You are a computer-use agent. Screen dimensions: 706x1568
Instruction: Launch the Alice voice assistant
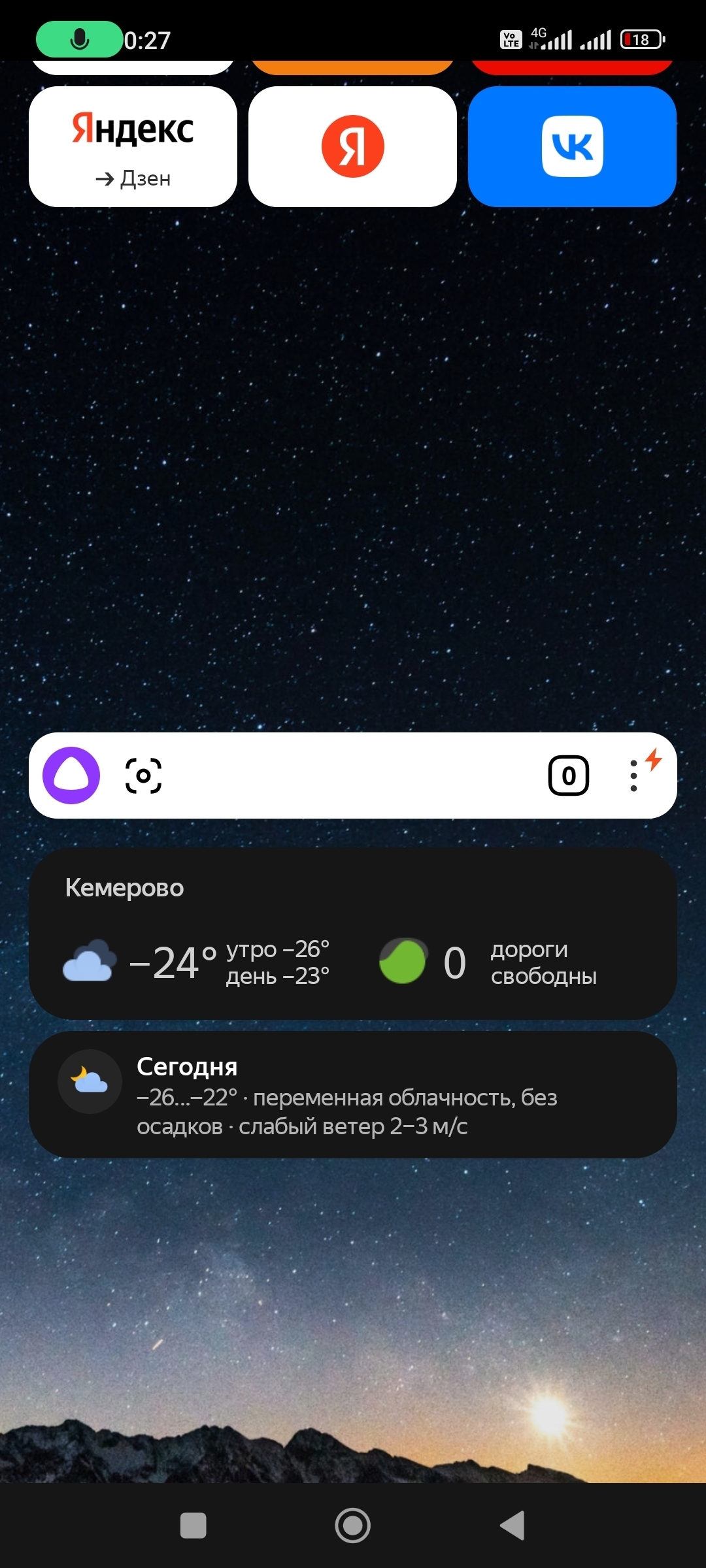click(71, 776)
